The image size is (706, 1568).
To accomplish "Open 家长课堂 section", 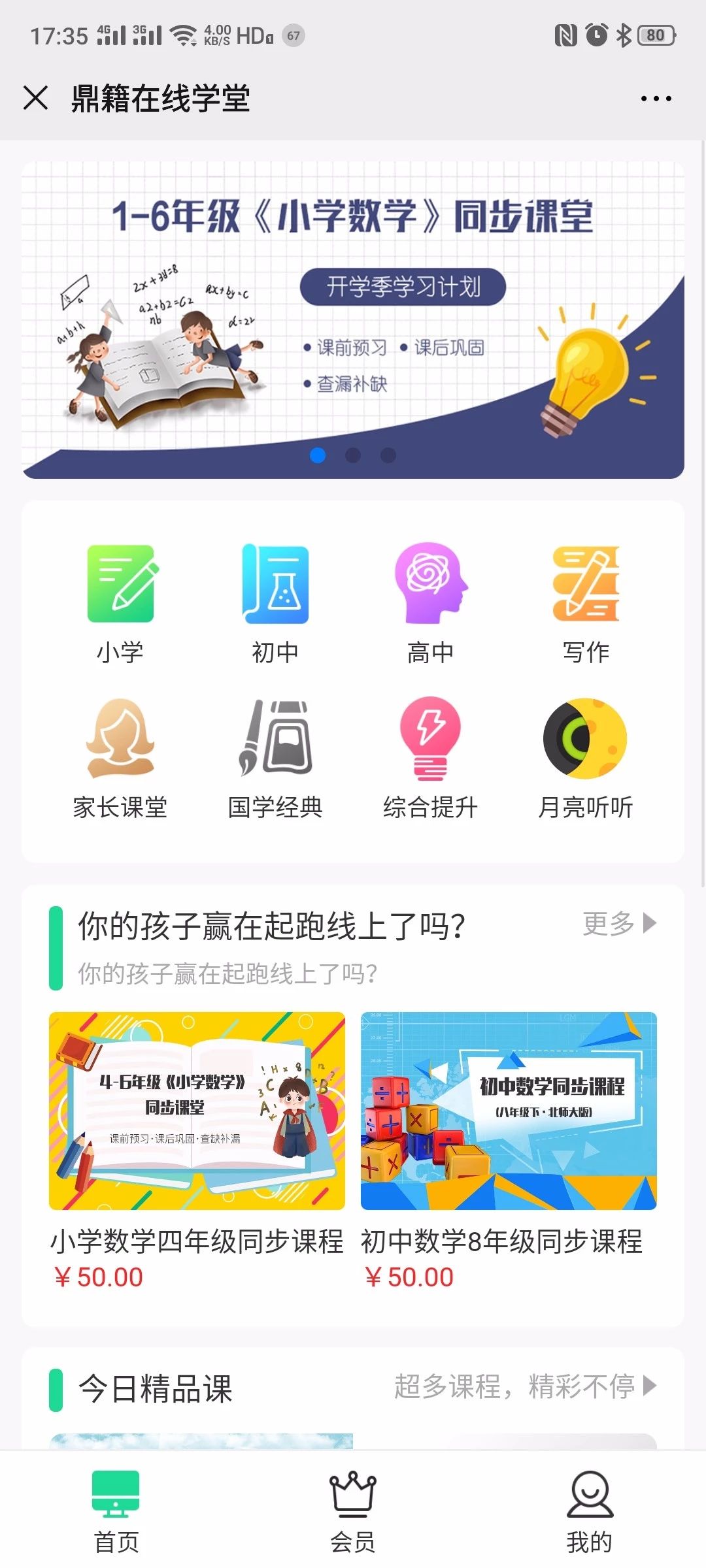I will [x=120, y=758].
